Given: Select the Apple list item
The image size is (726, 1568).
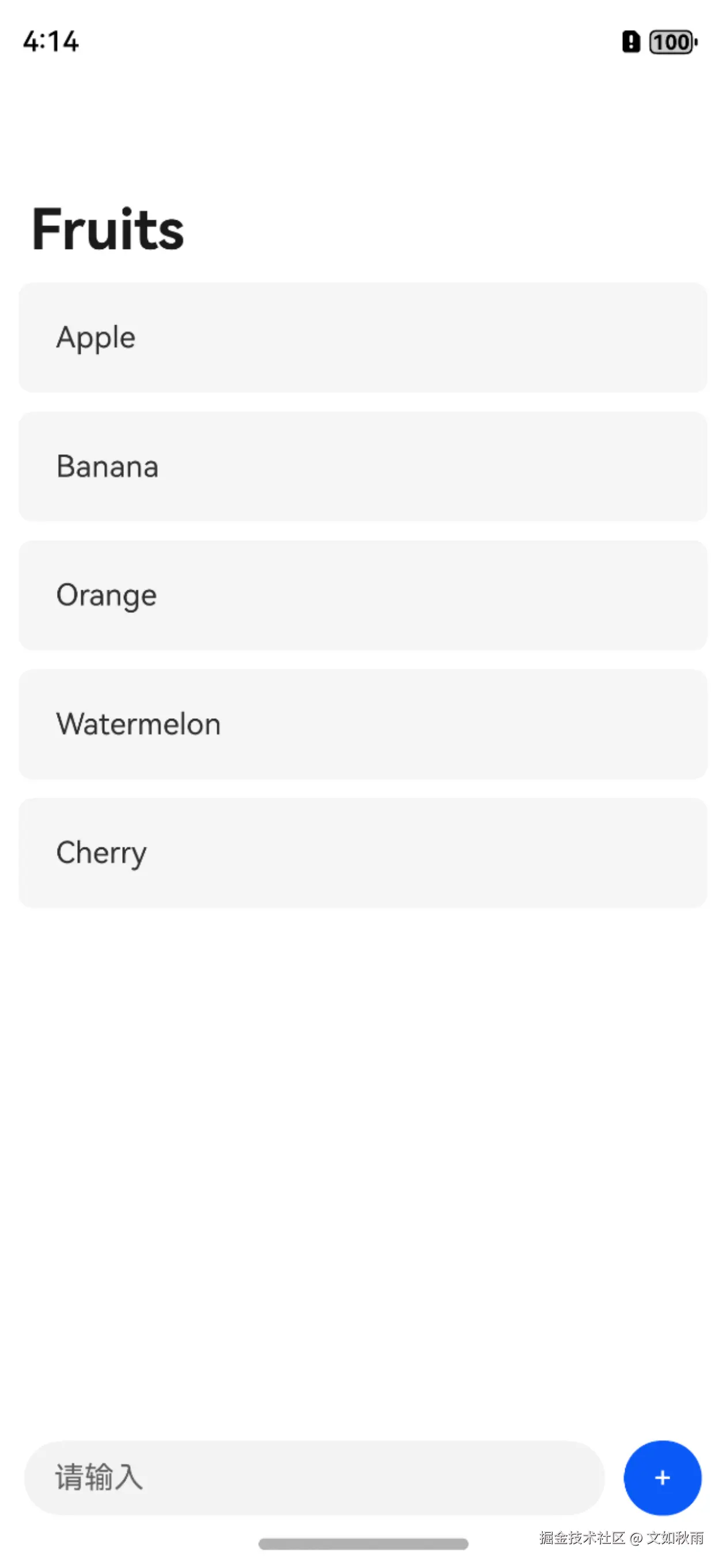Looking at the screenshot, I should (362, 337).
